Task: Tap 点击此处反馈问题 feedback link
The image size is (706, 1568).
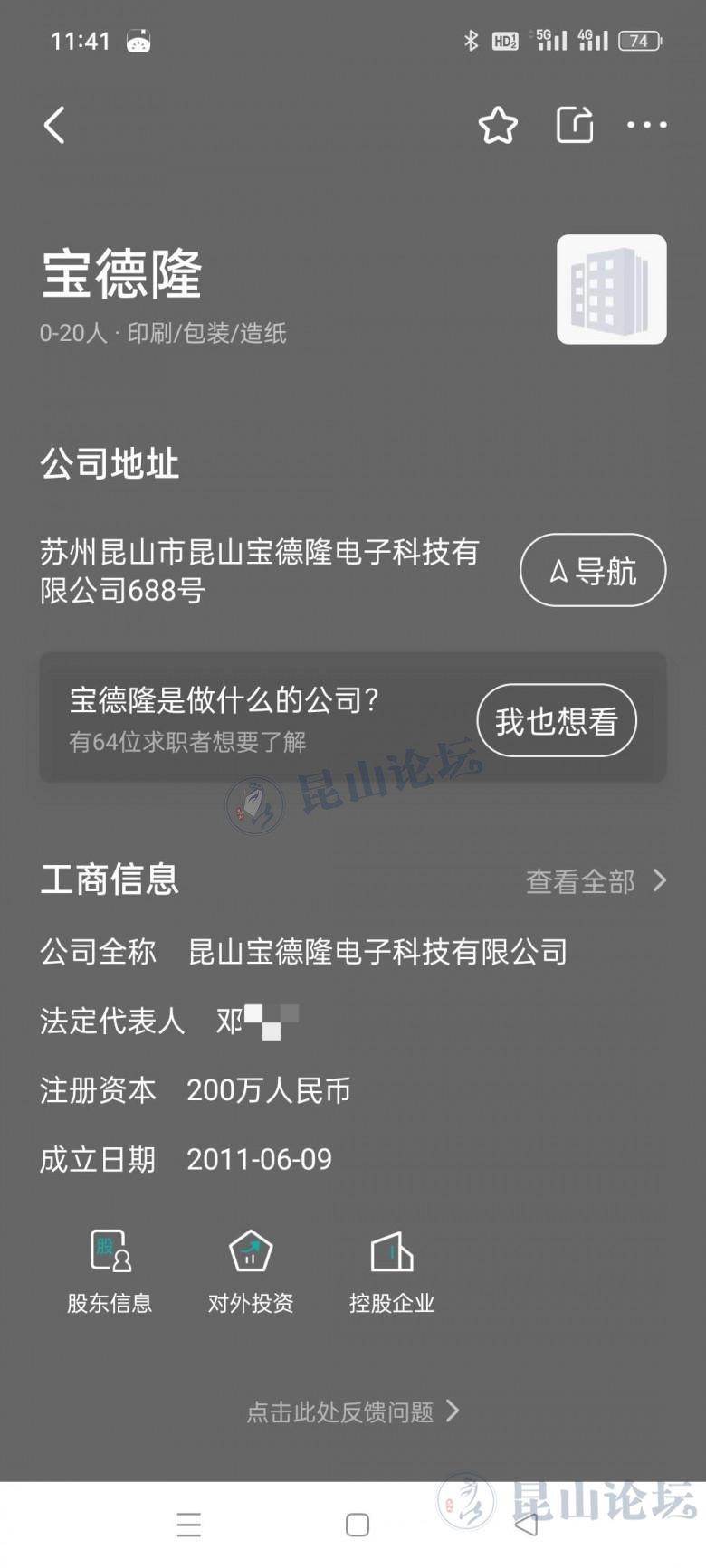Action: (x=353, y=1411)
